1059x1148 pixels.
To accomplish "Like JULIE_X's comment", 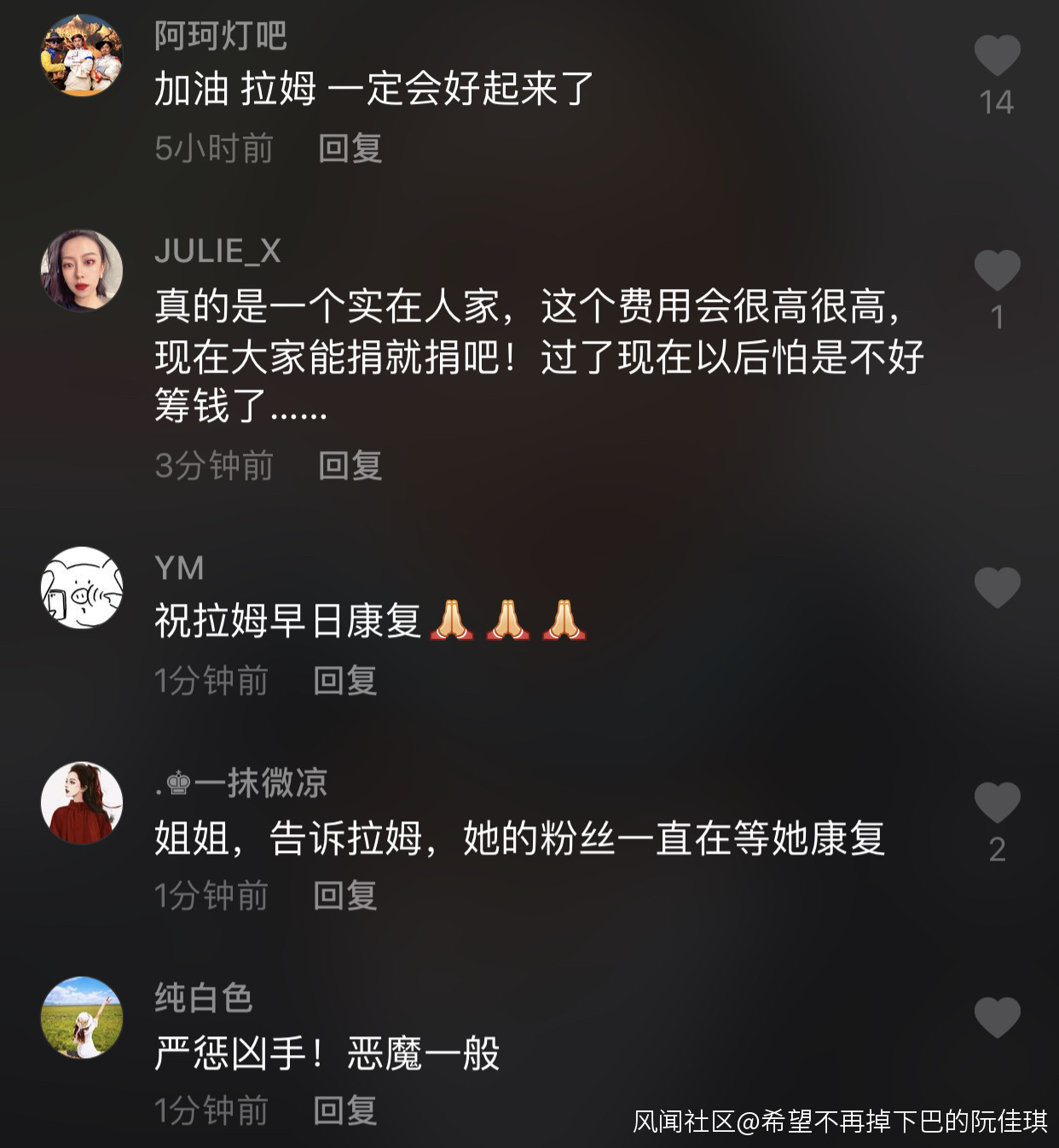I will point(997,270).
